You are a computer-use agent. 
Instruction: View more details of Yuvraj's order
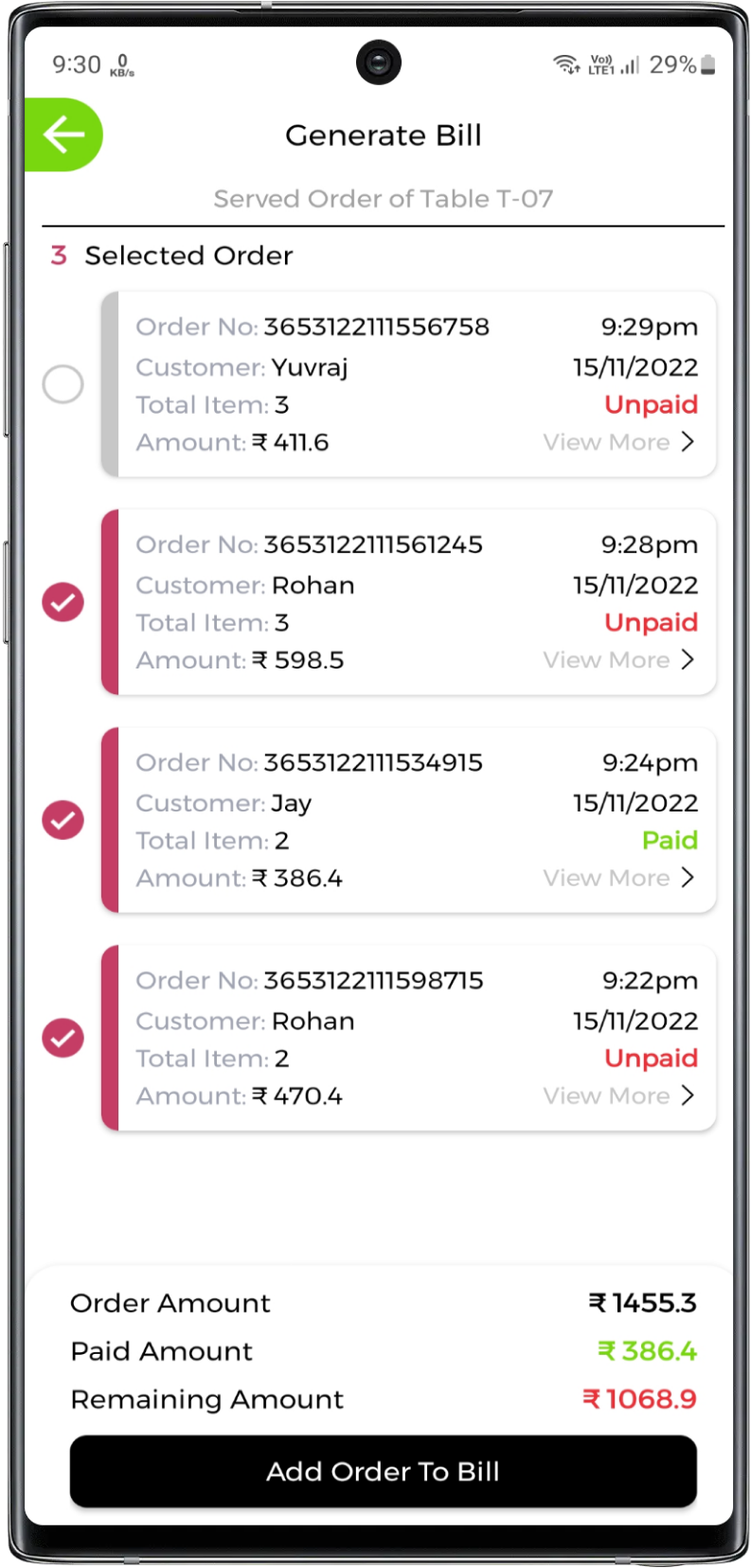[x=618, y=442]
